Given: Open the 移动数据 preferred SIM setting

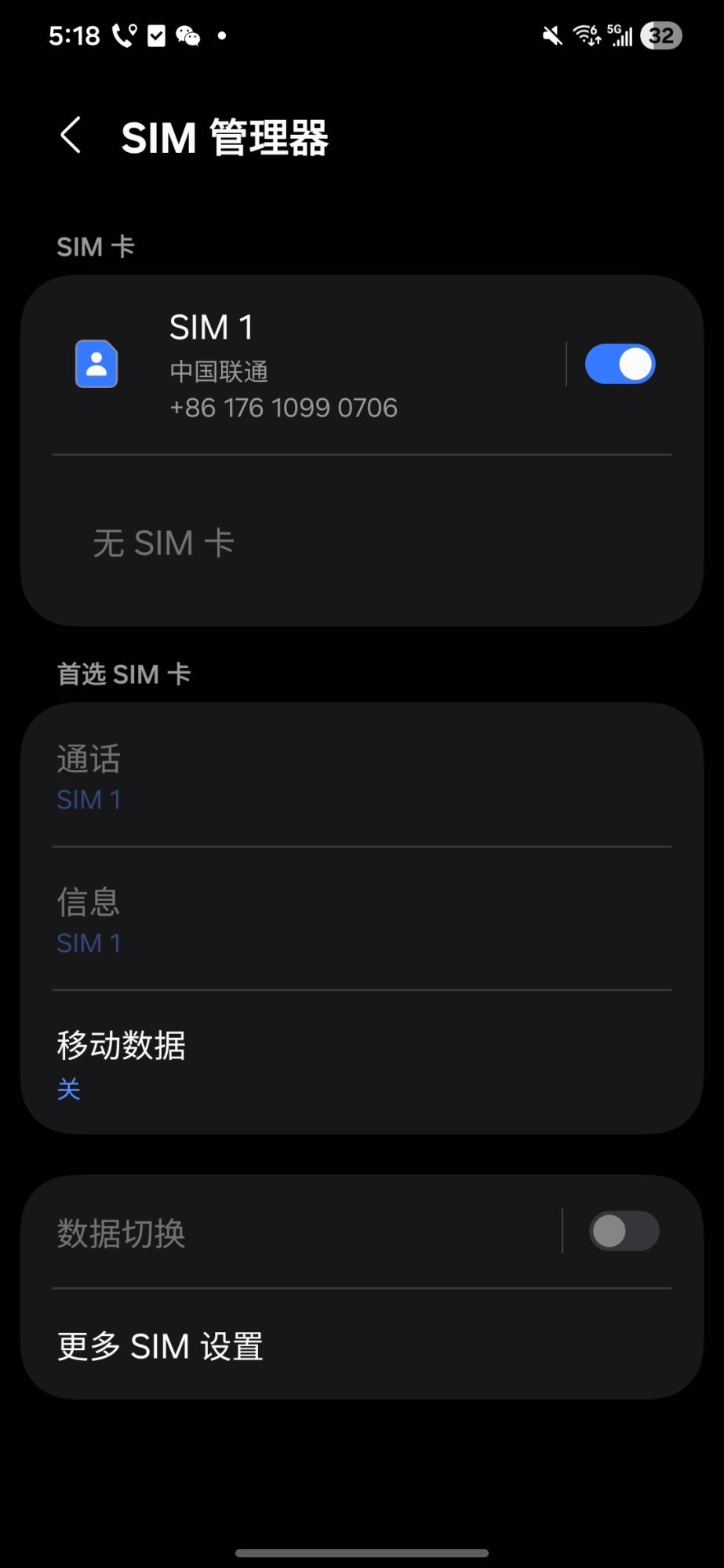Looking at the screenshot, I should coord(361,1063).
